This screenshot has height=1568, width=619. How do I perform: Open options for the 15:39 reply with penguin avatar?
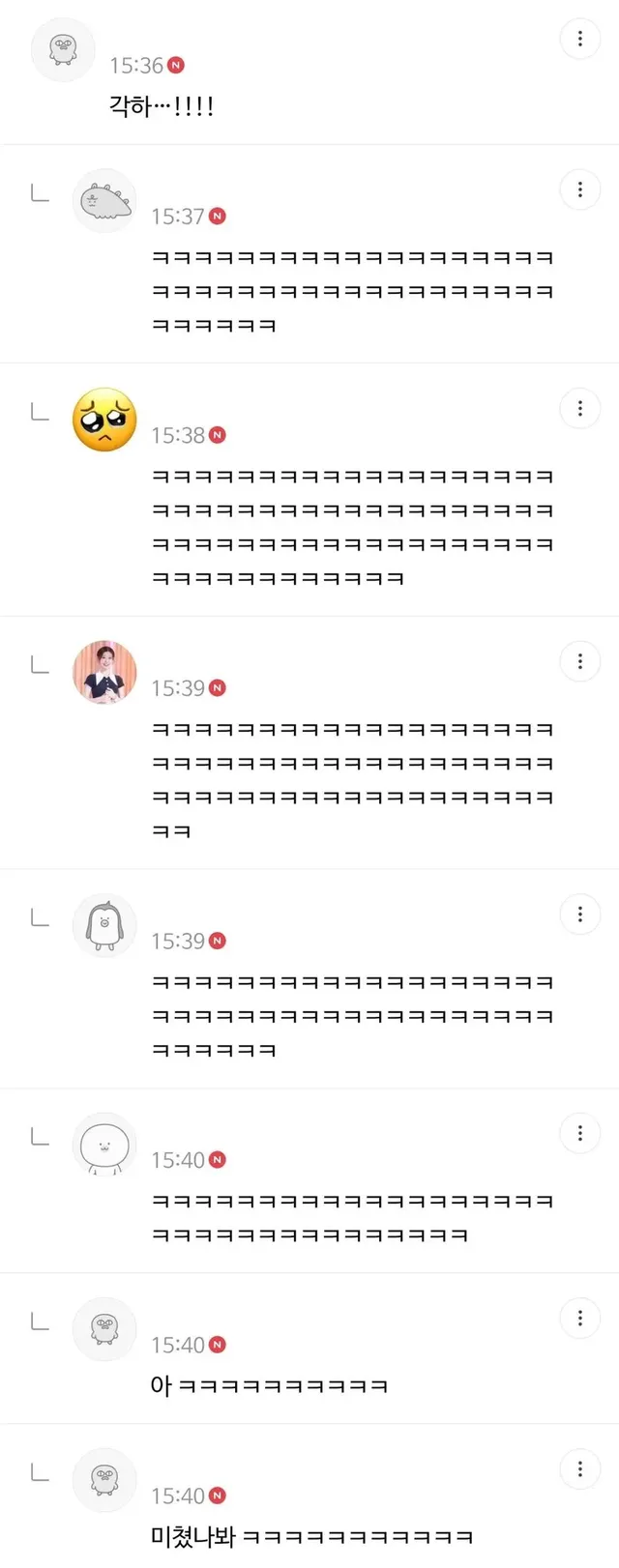(x=580, y=915)
